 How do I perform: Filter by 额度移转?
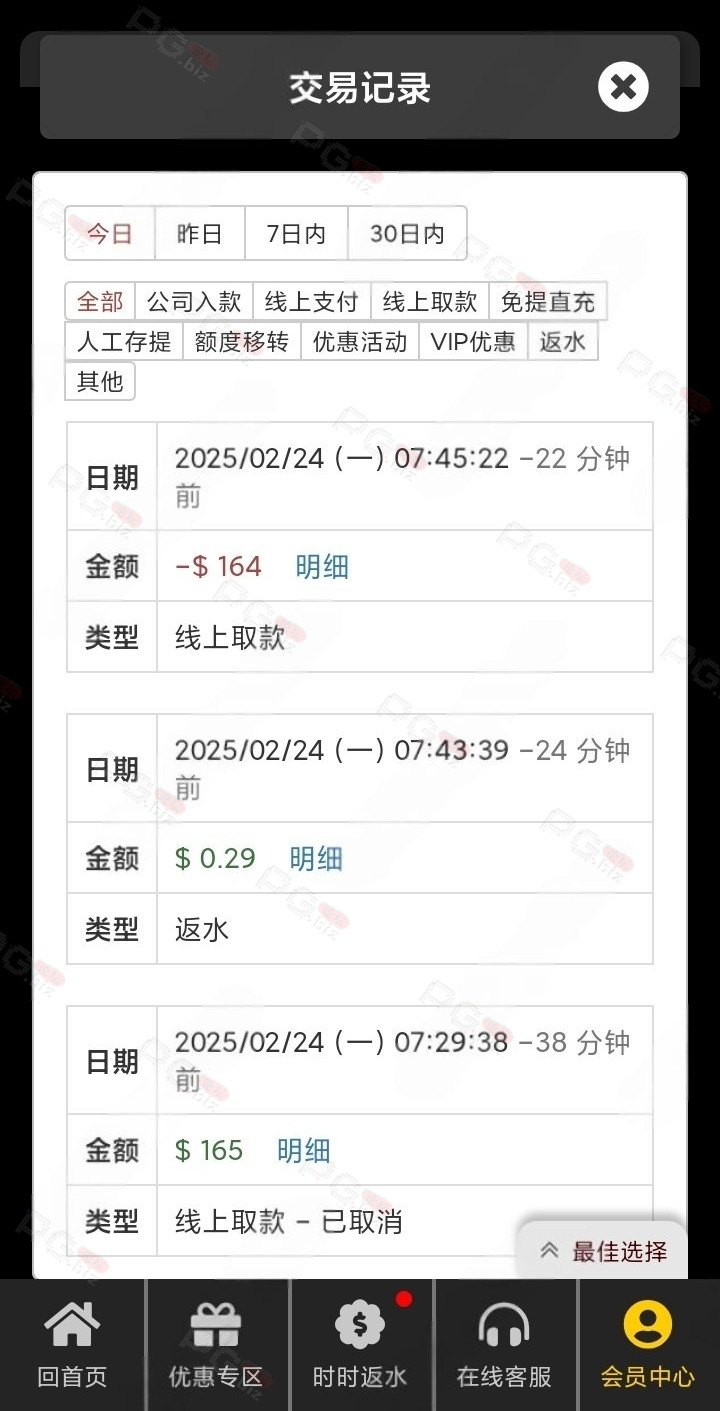pos(242,341)
